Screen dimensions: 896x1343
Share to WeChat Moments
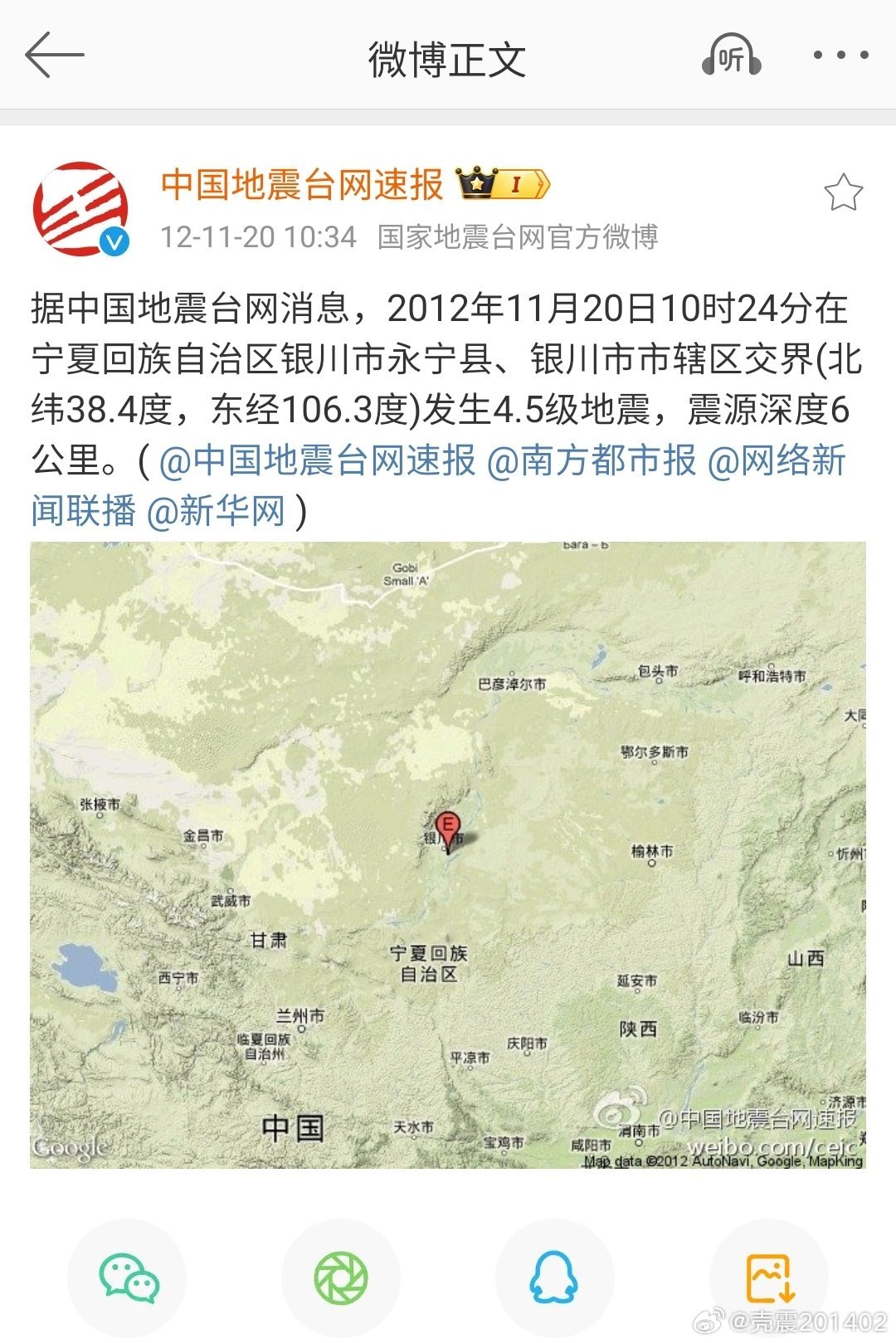pos(341,1277)
